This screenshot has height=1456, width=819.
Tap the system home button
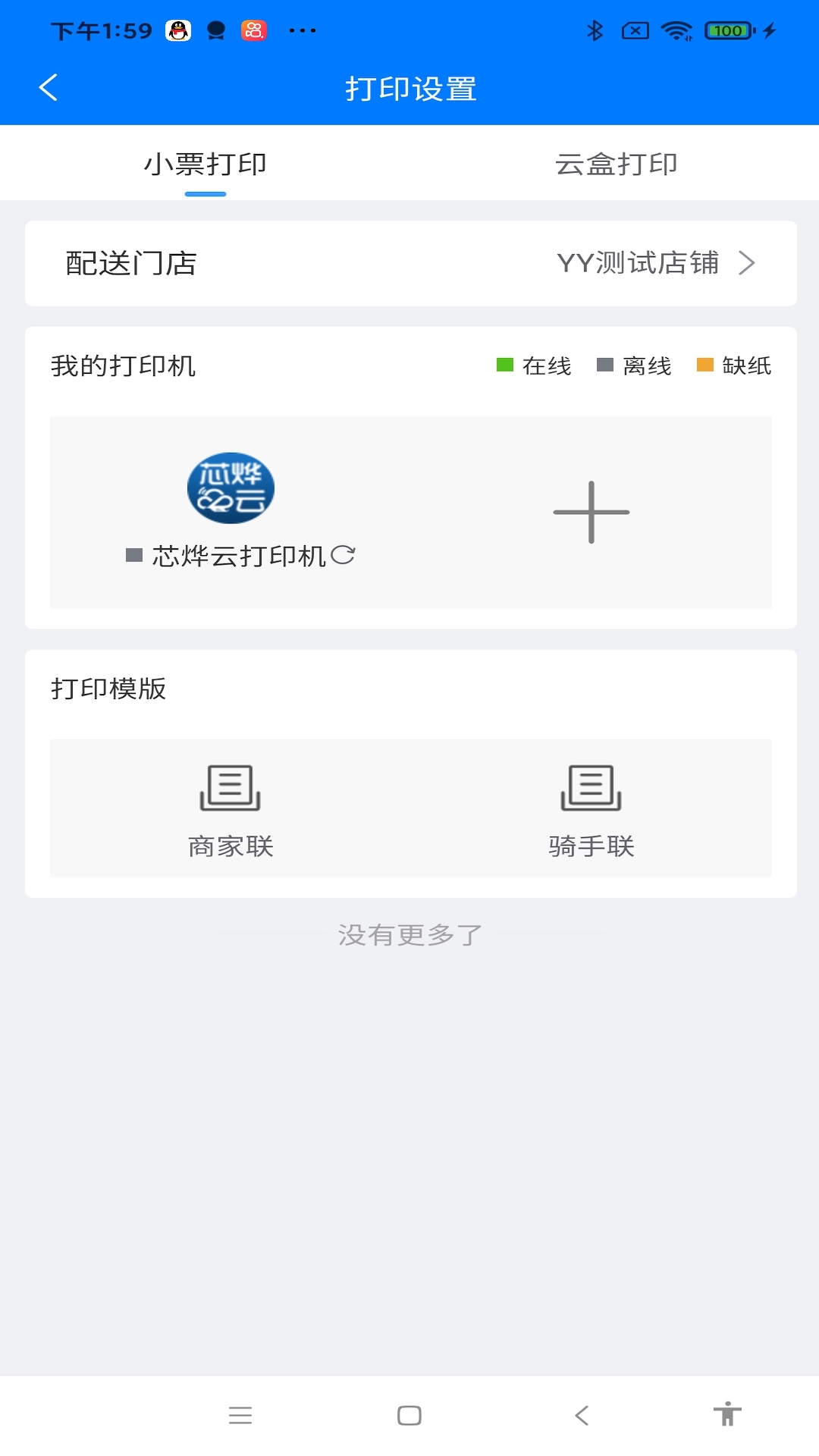point(409,1415)
